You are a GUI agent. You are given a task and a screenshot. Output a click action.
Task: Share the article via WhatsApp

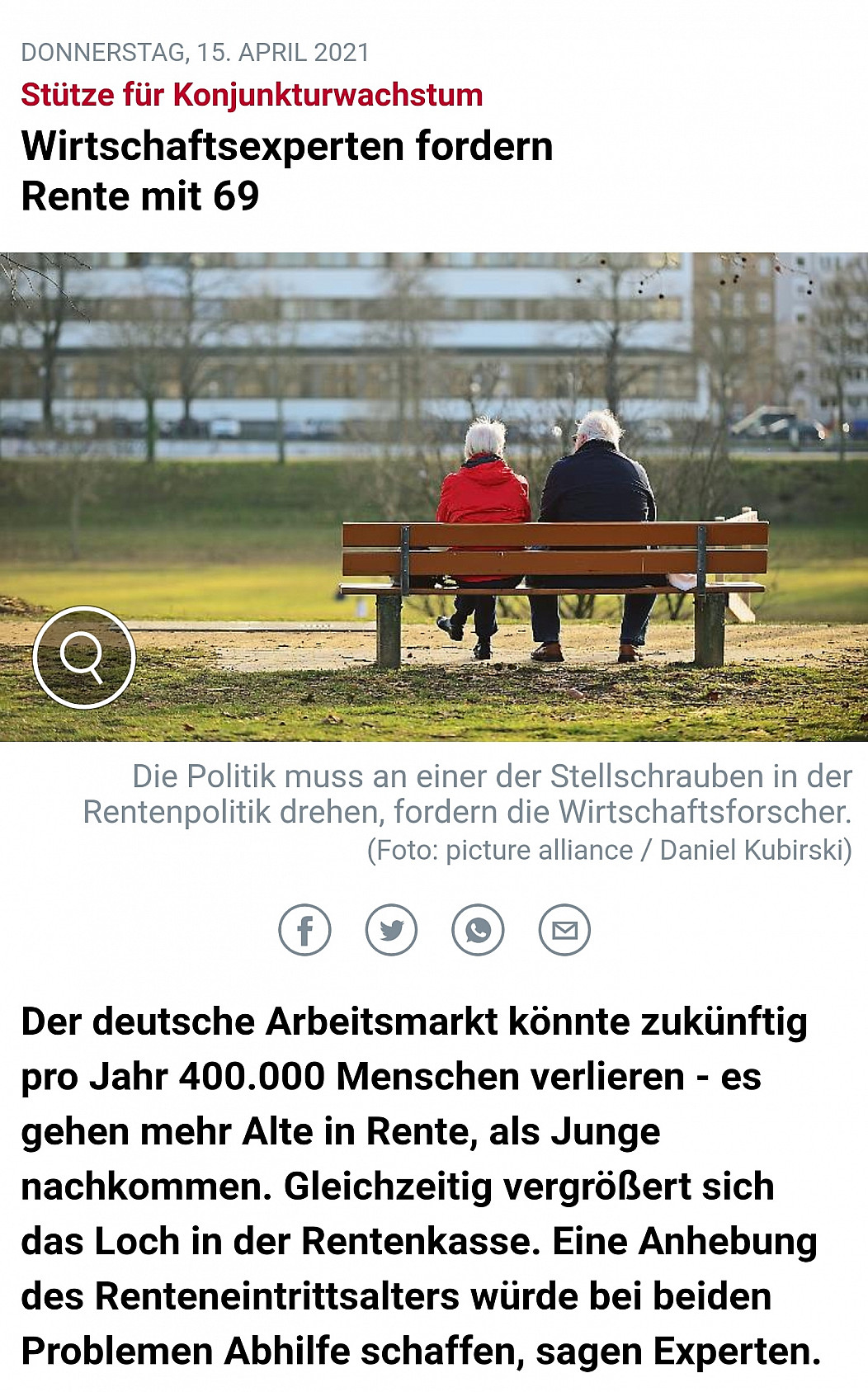(478, 930)
